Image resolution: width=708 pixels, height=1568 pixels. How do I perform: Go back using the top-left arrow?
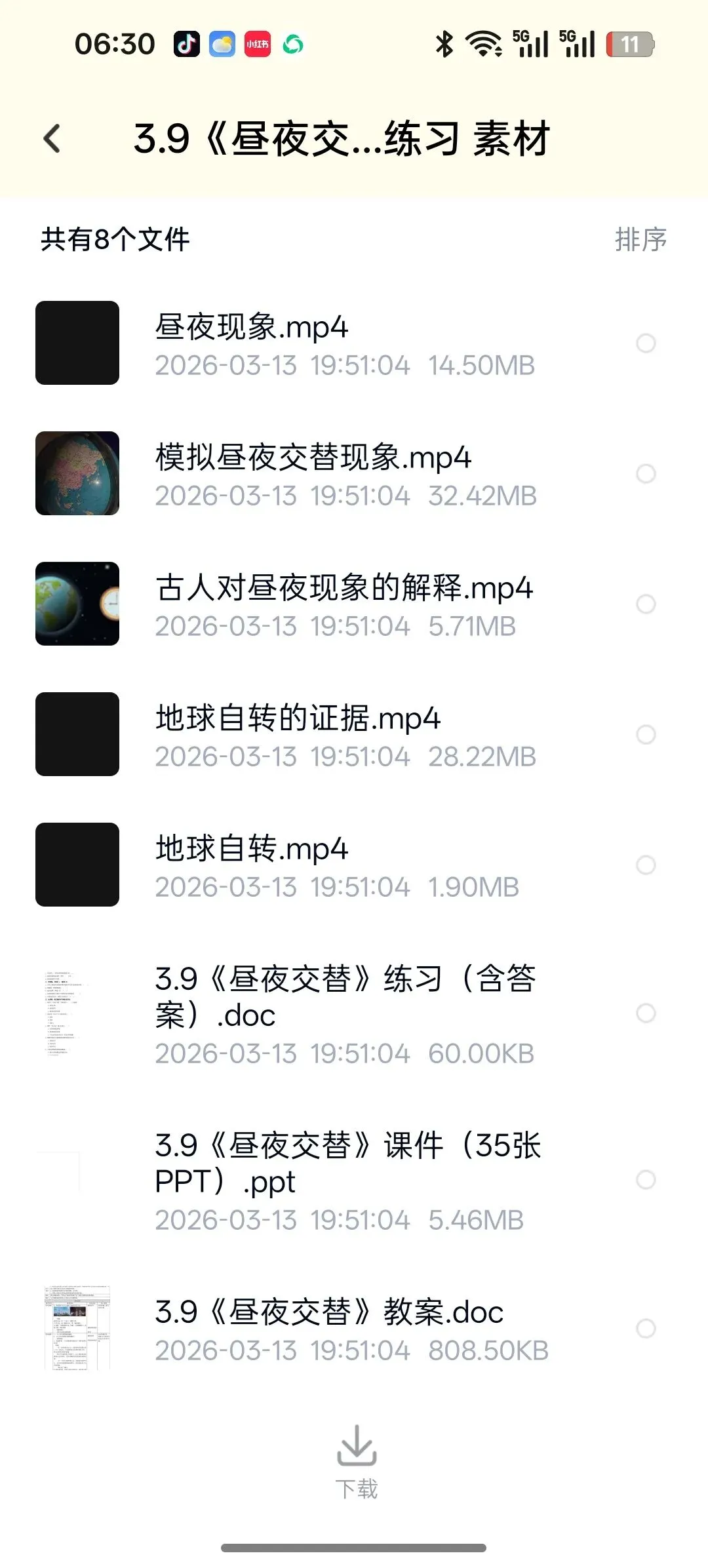click(x=52, y=139)
